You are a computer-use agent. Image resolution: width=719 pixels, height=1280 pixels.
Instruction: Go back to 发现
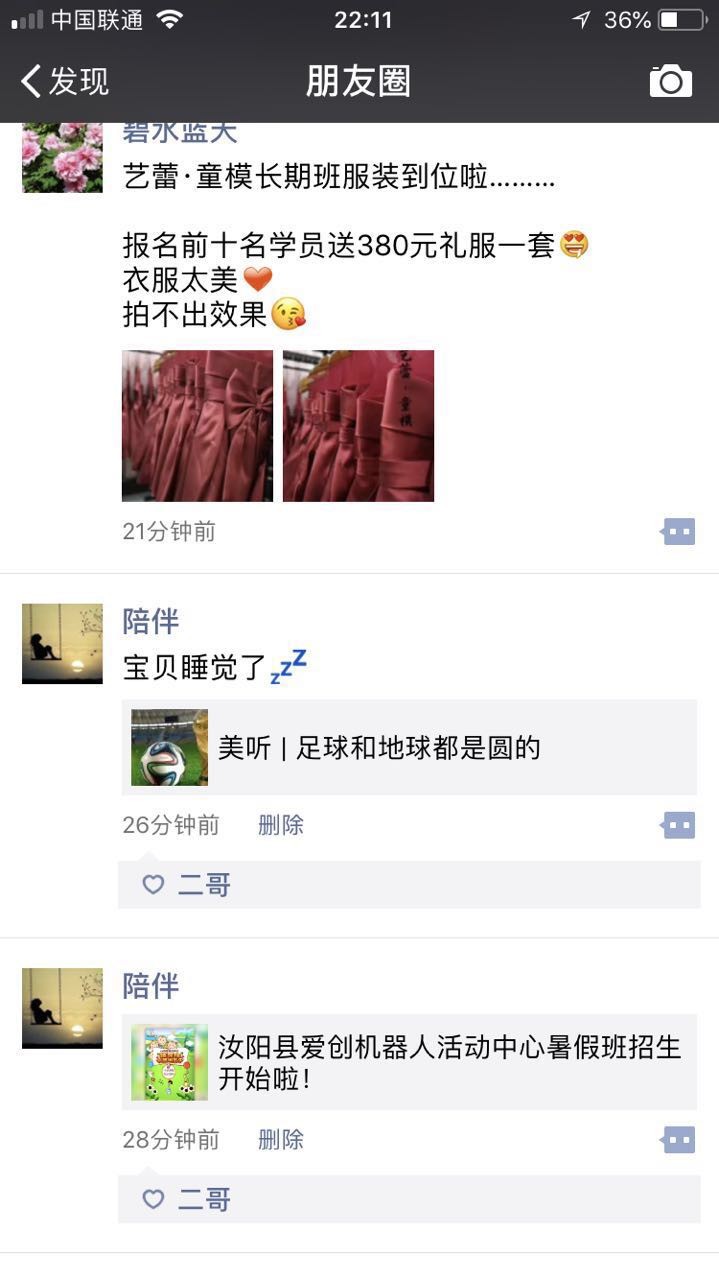[66, 81]
